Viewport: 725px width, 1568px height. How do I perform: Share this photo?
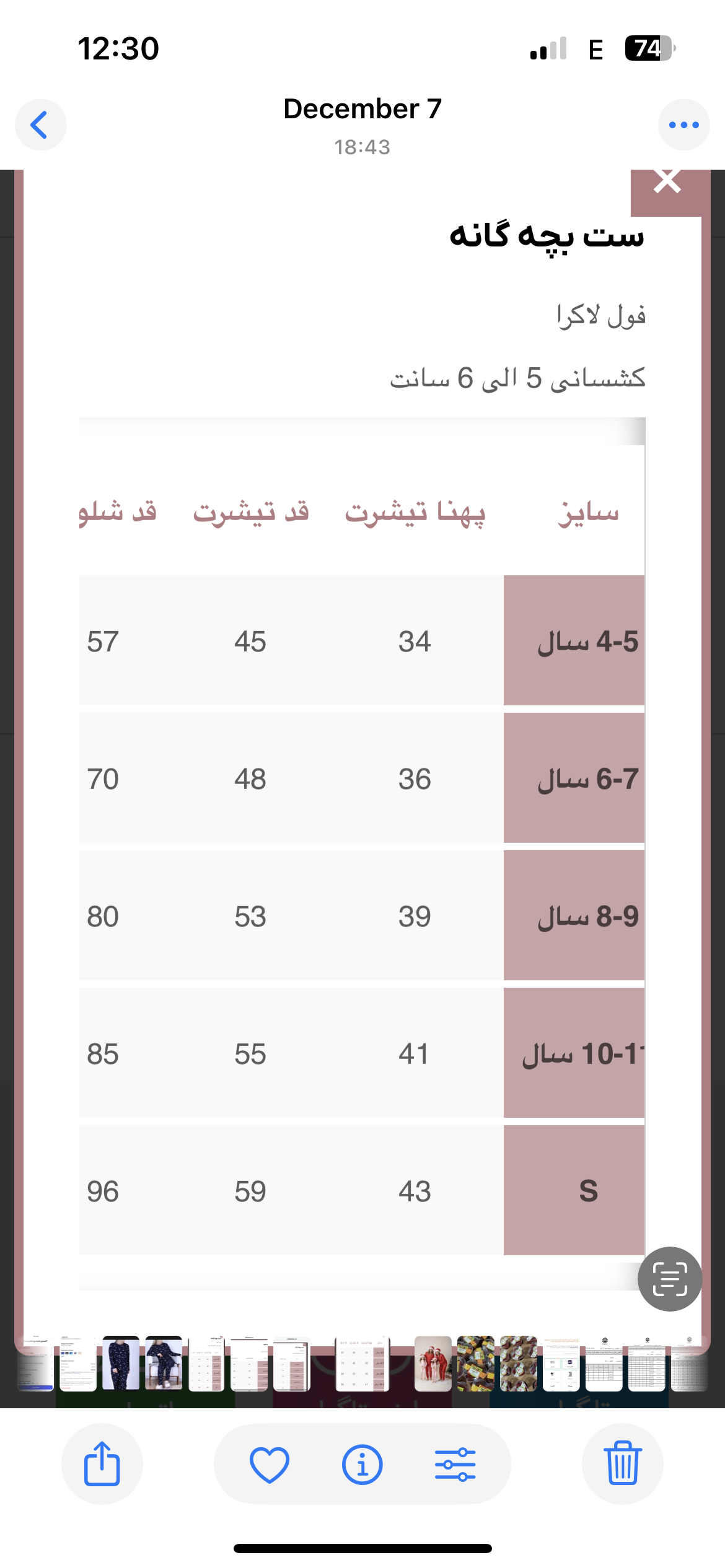(102, 1464)
